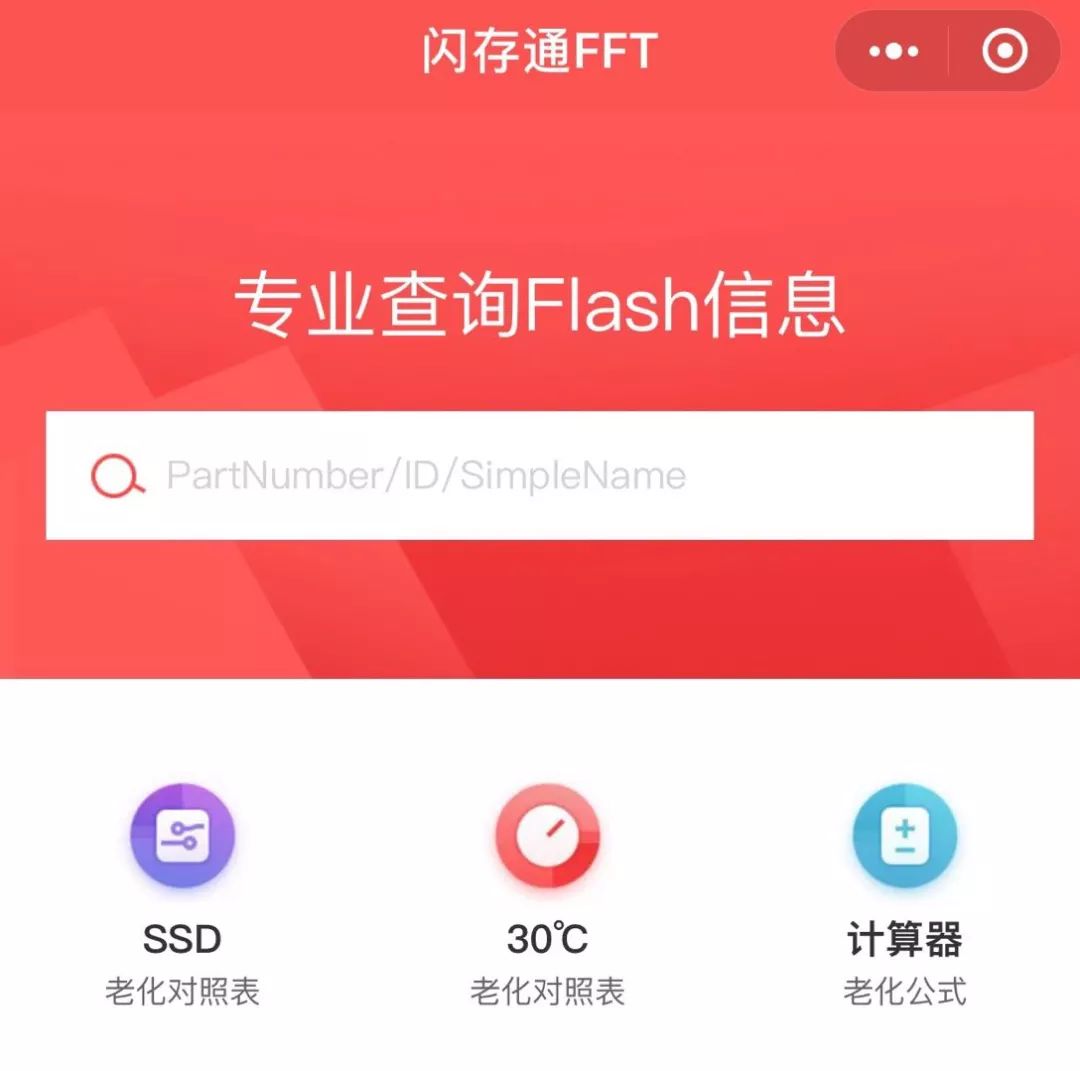Open the mini program more options menu
The width and height of the screenshot is (1080, 1071).
(893, 52)
